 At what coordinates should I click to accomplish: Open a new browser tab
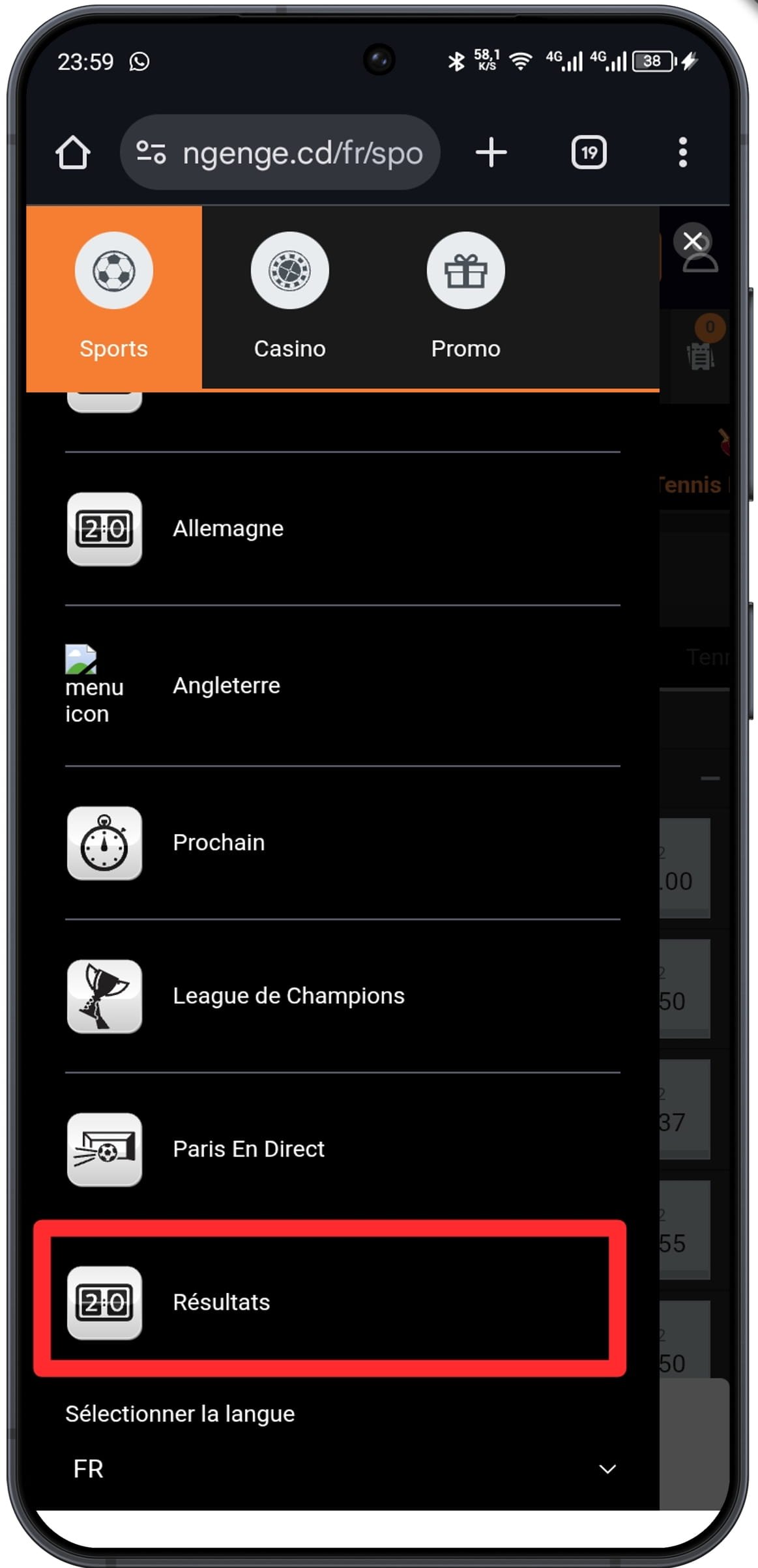click(x=491, y=153)
